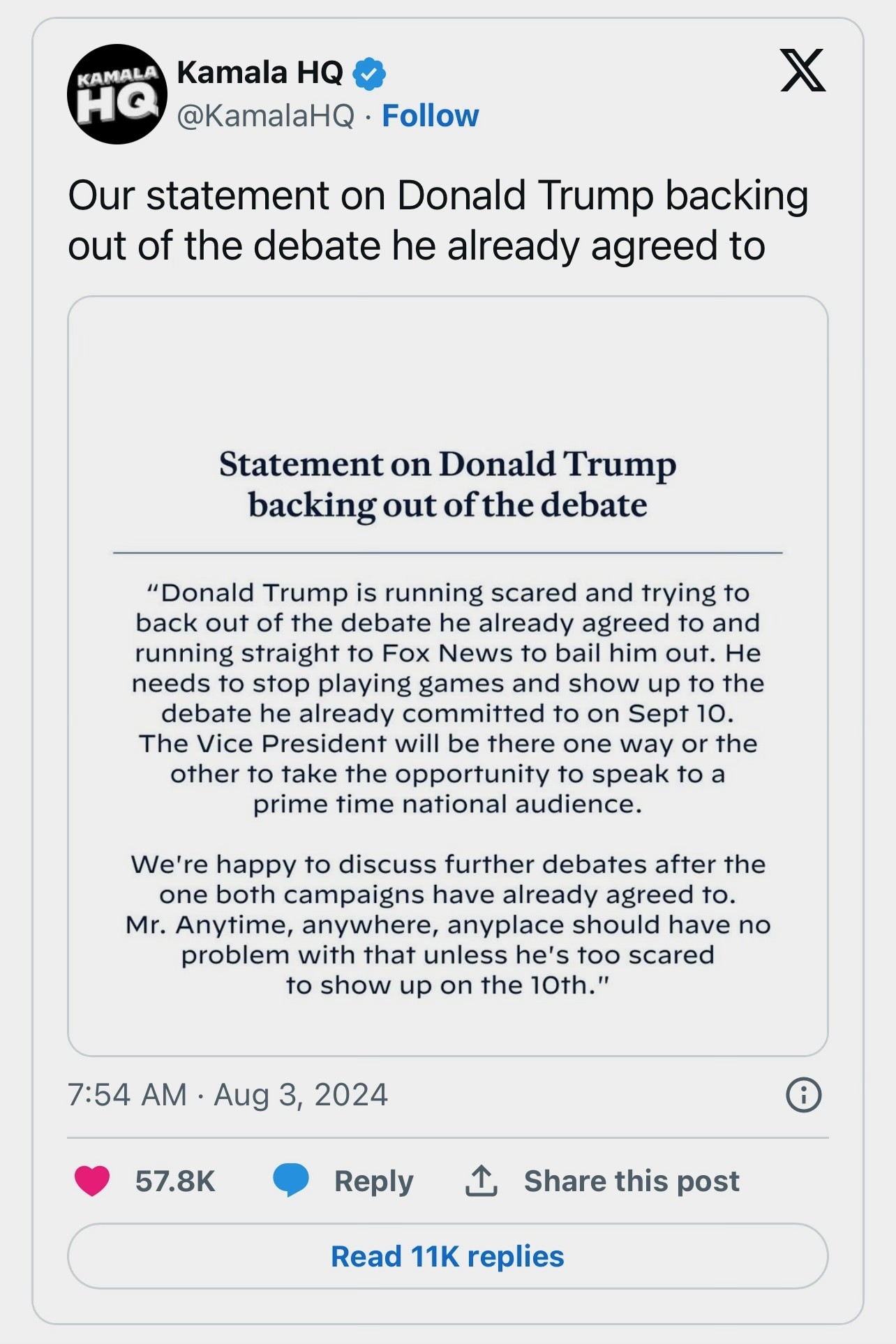Open the post on X via logo
Image resolution: width=896 pixels, height=1344 pixels.
(x=802, y=70)
